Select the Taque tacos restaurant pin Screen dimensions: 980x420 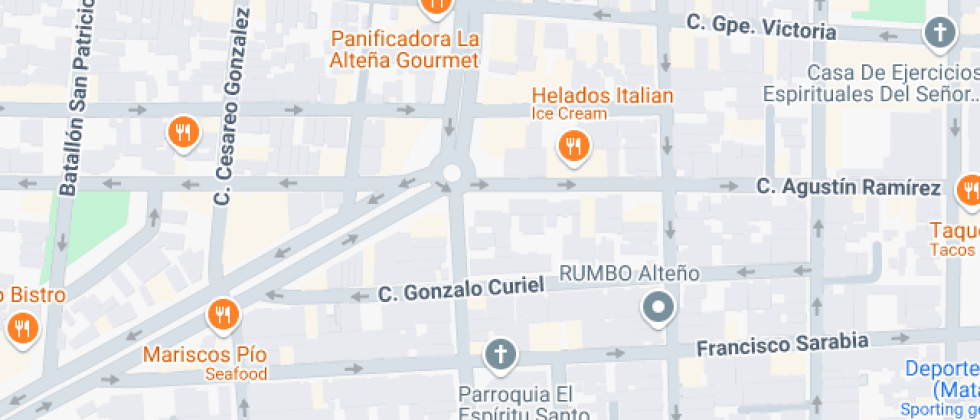click(970, 189)
